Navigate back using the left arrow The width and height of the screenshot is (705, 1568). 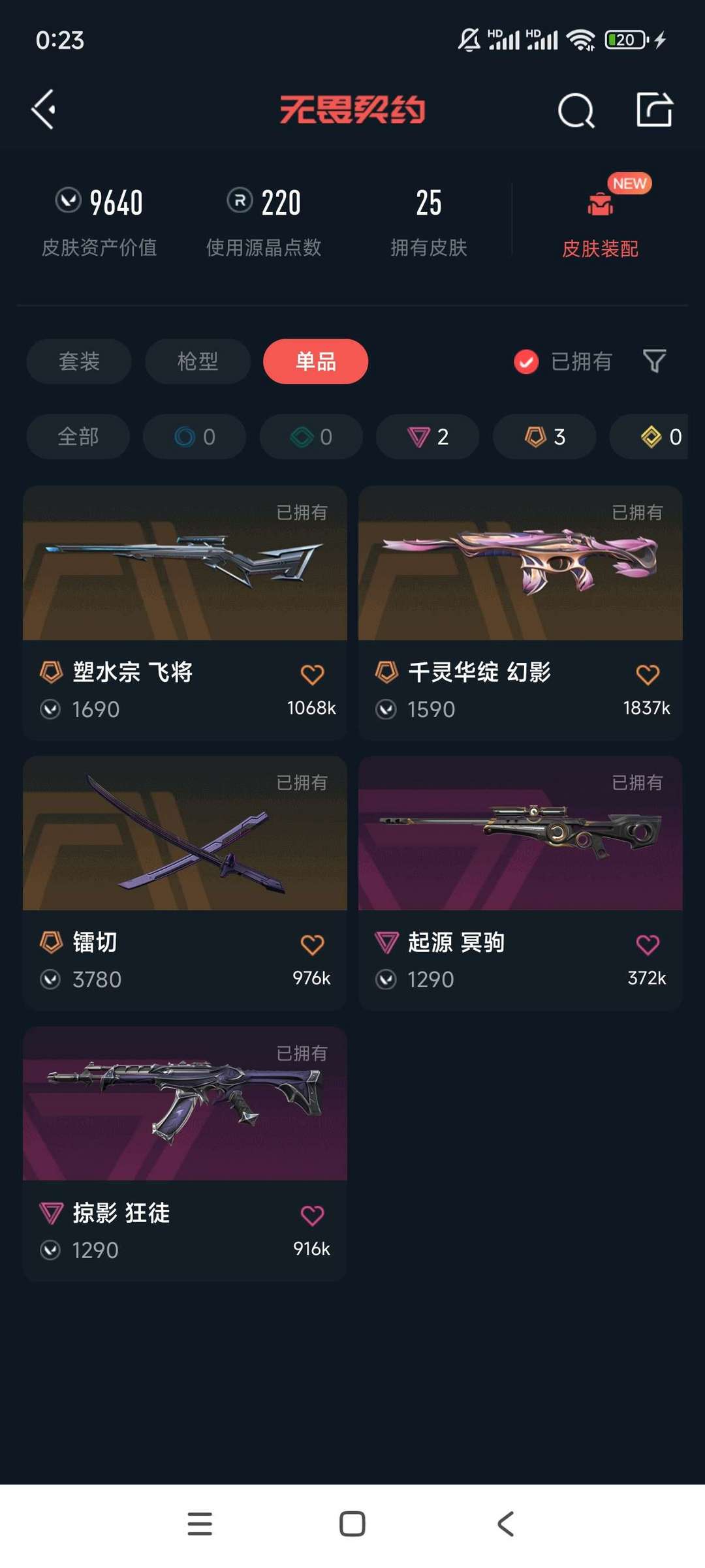43,109
